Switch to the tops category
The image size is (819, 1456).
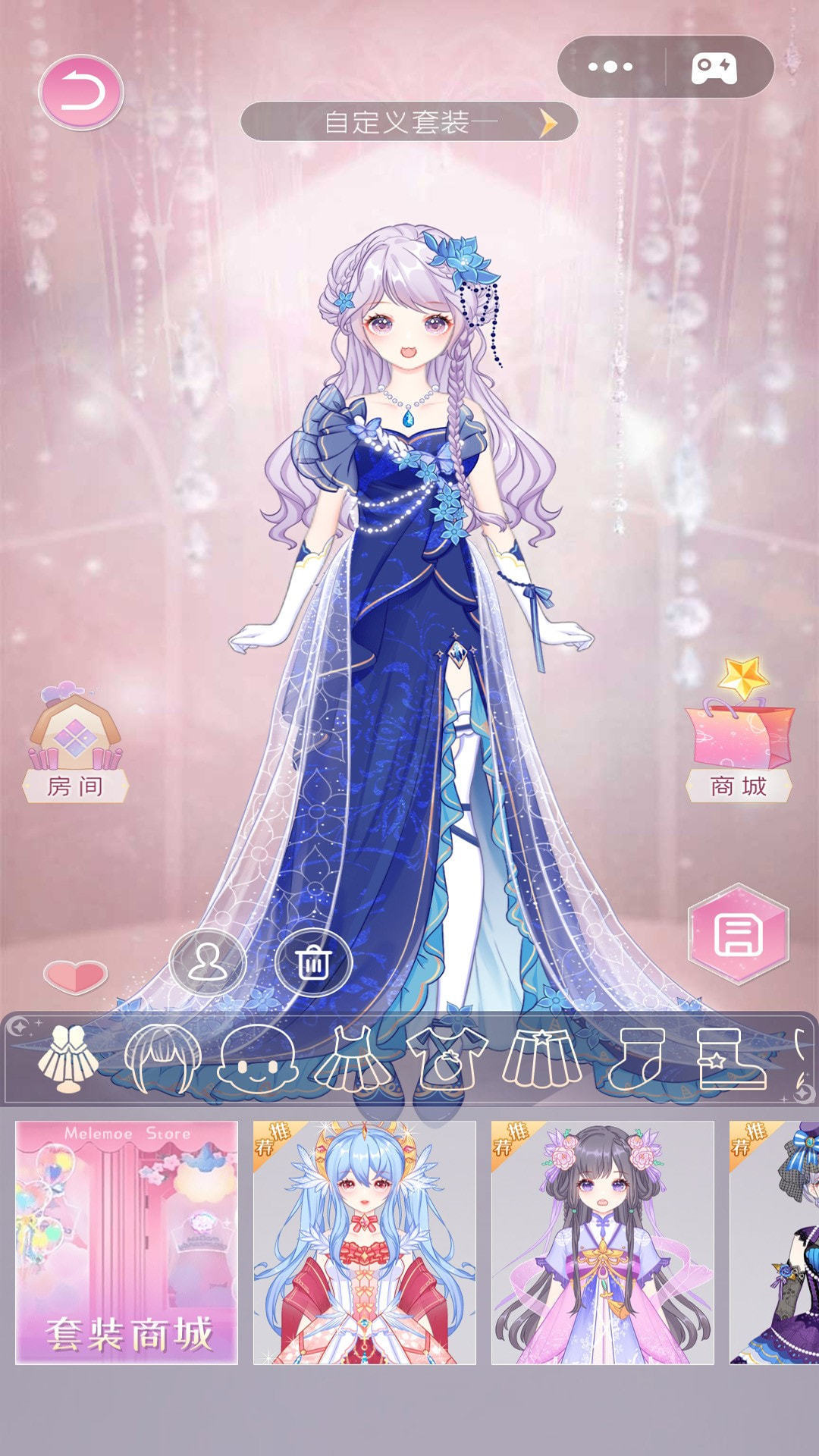pyautogui.click(x=447, y=1058)
